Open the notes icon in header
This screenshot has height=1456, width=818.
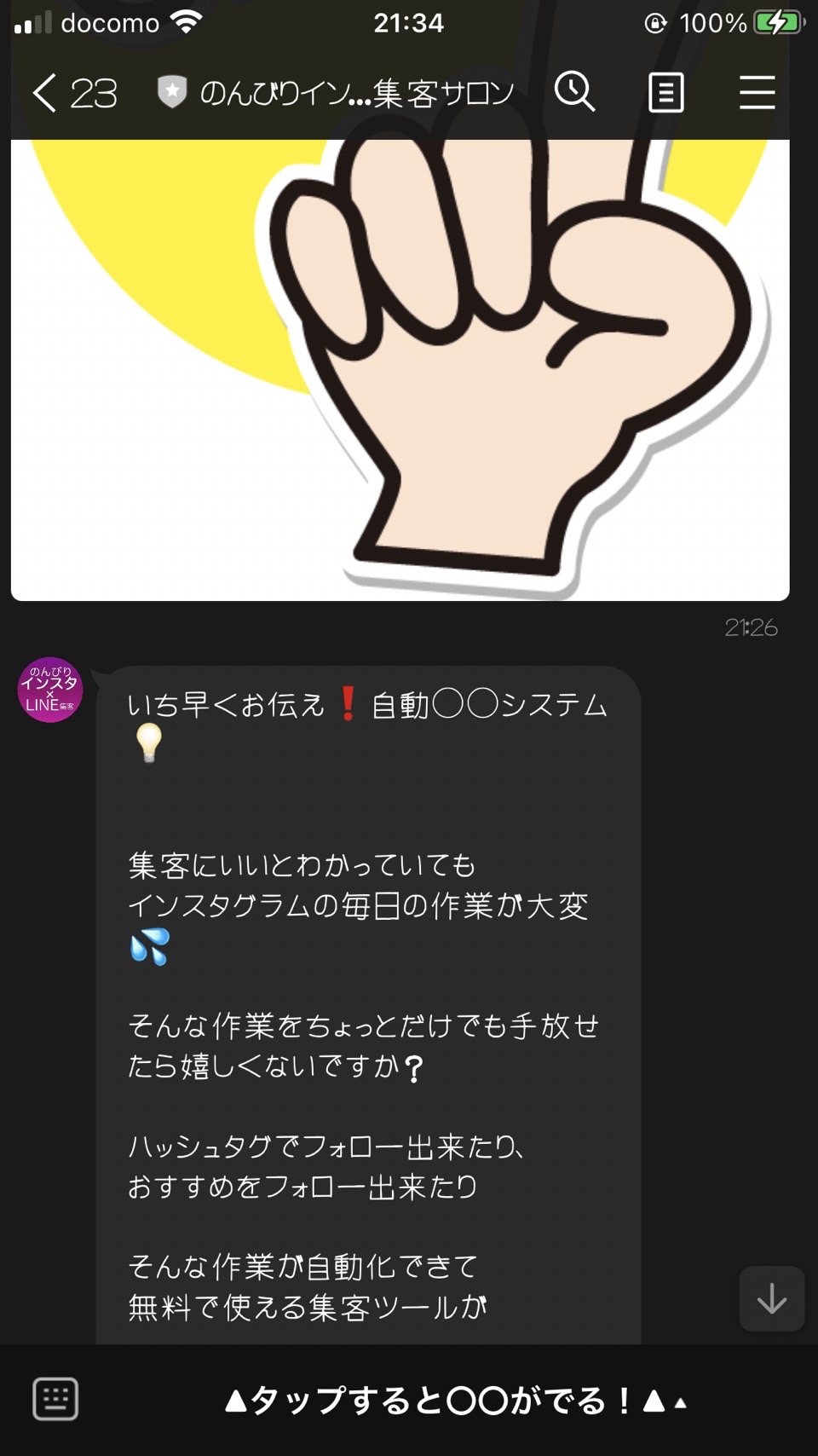point(665,92)
